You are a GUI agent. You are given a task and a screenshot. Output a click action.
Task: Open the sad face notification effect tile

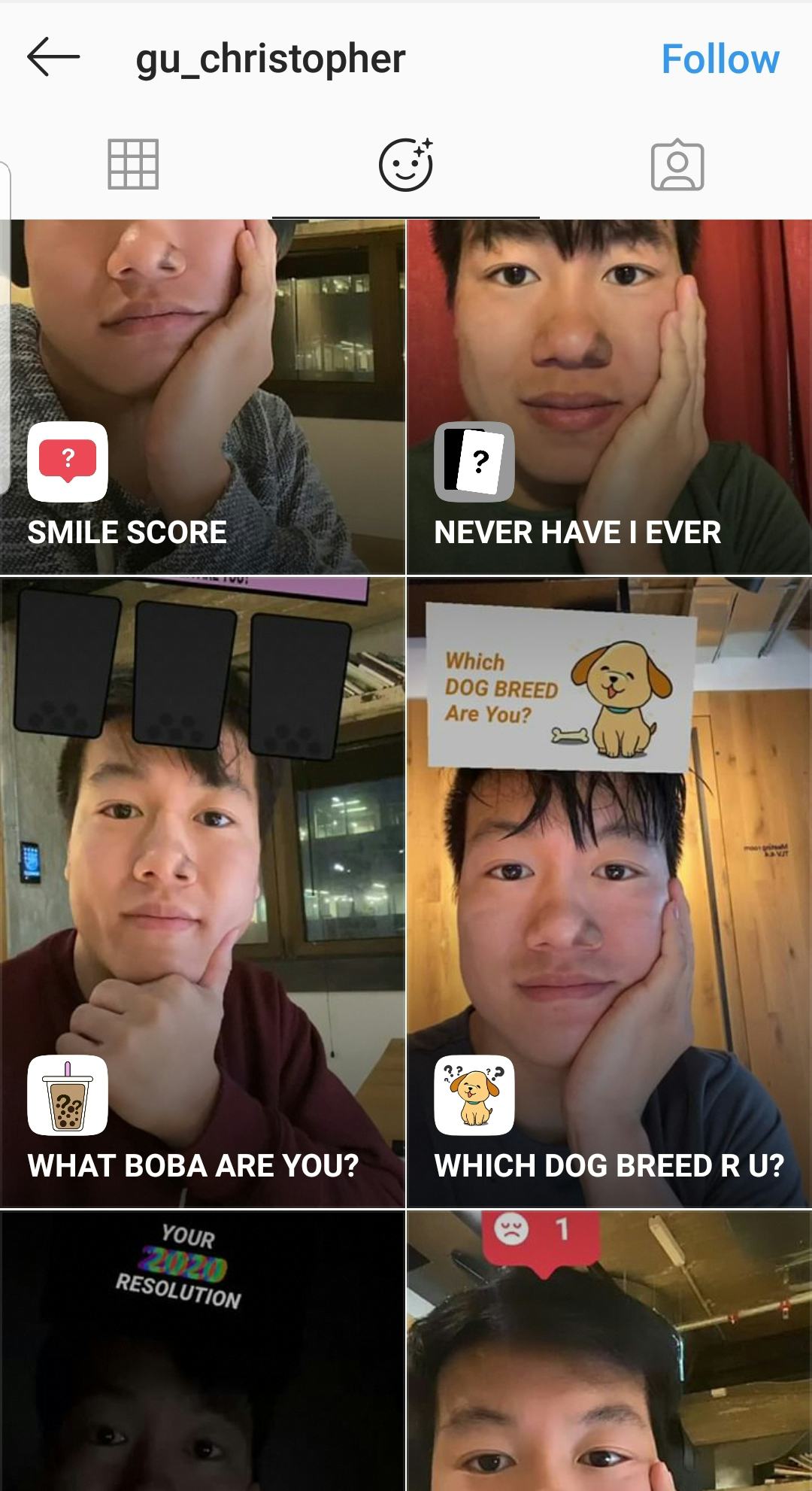[x=609, y=1350]
